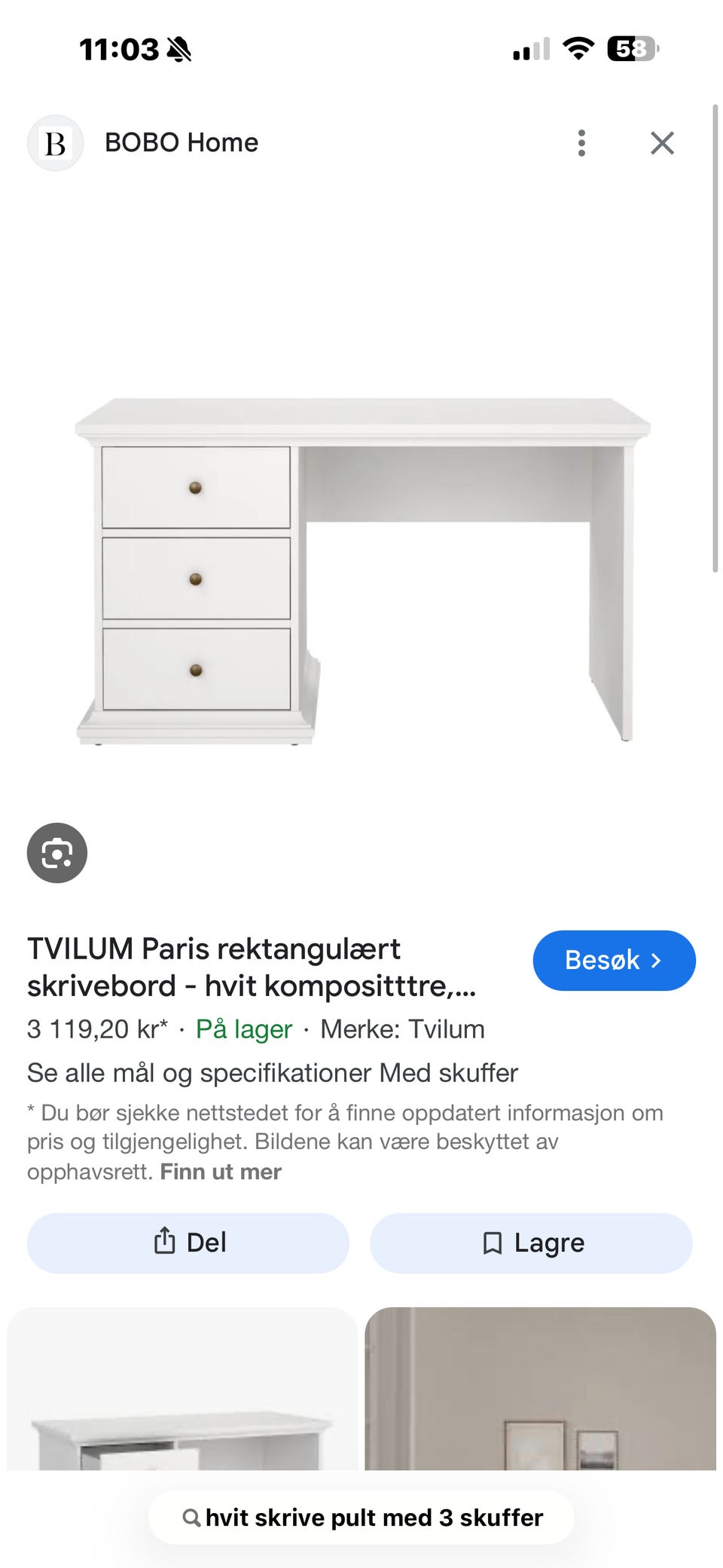
Task: Open the Google Lens camera icon
Action: point(57,853)
